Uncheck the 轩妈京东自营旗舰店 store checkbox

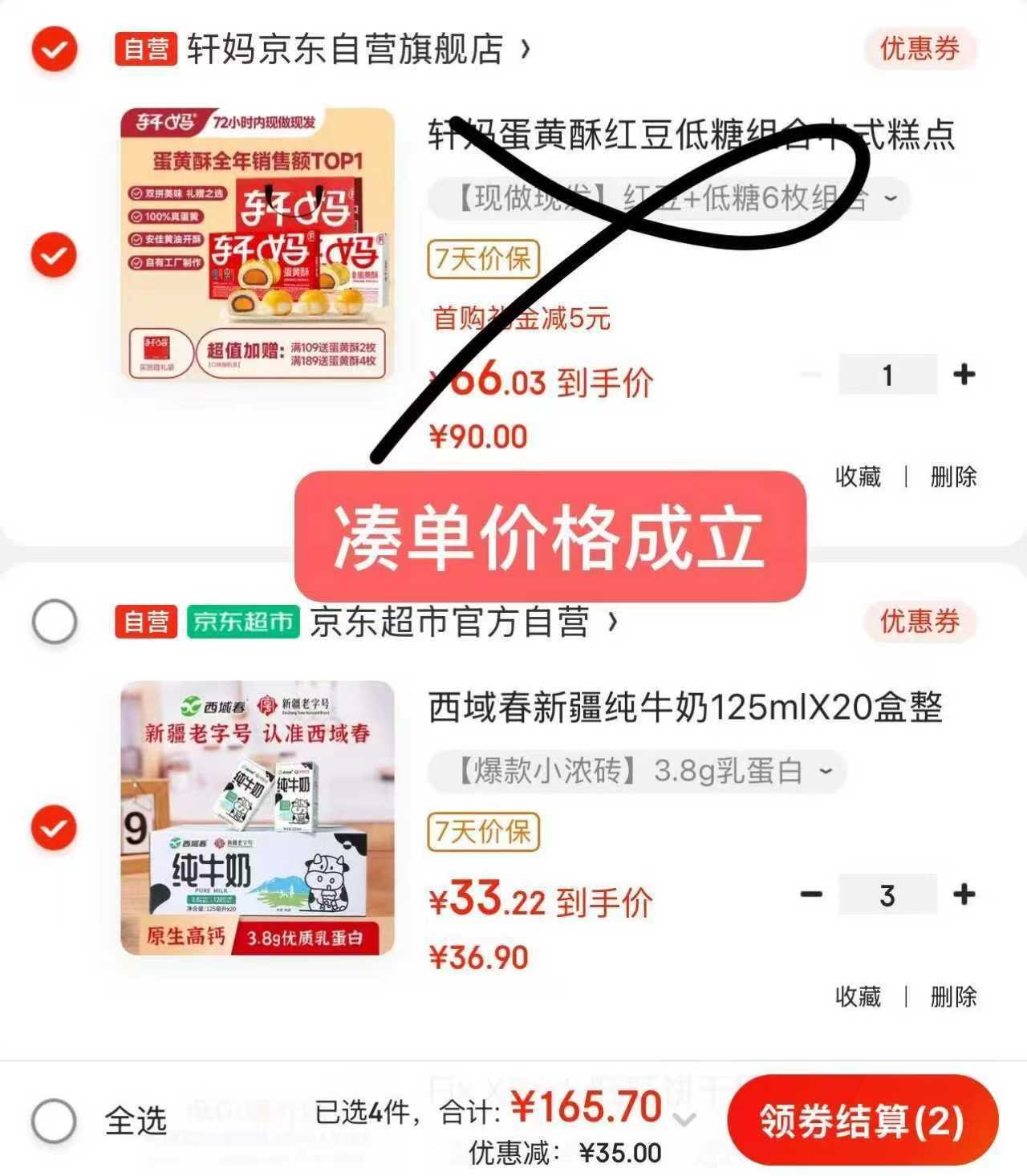(55, 50)
